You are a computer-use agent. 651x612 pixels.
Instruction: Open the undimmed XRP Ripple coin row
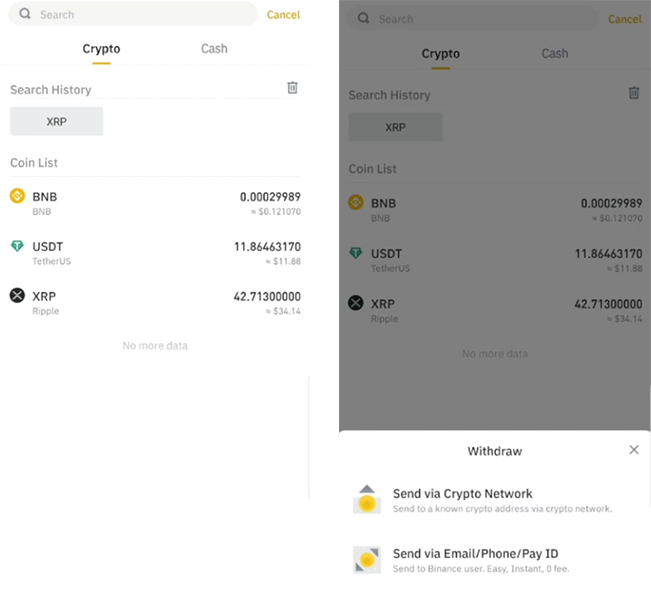tap(155, 303)
